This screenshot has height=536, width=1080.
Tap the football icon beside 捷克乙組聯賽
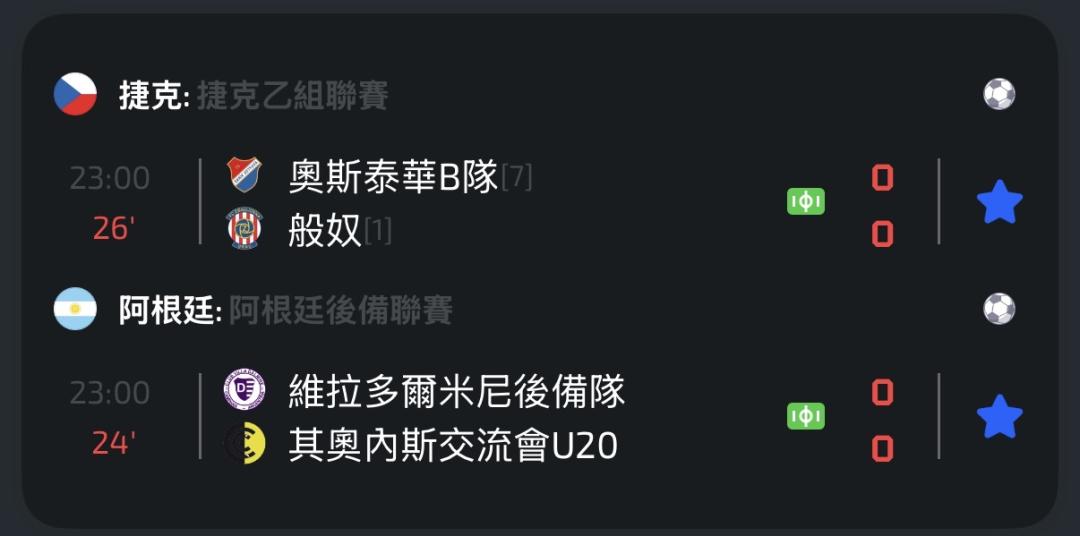pyautogui.click(x=999, y=94)
